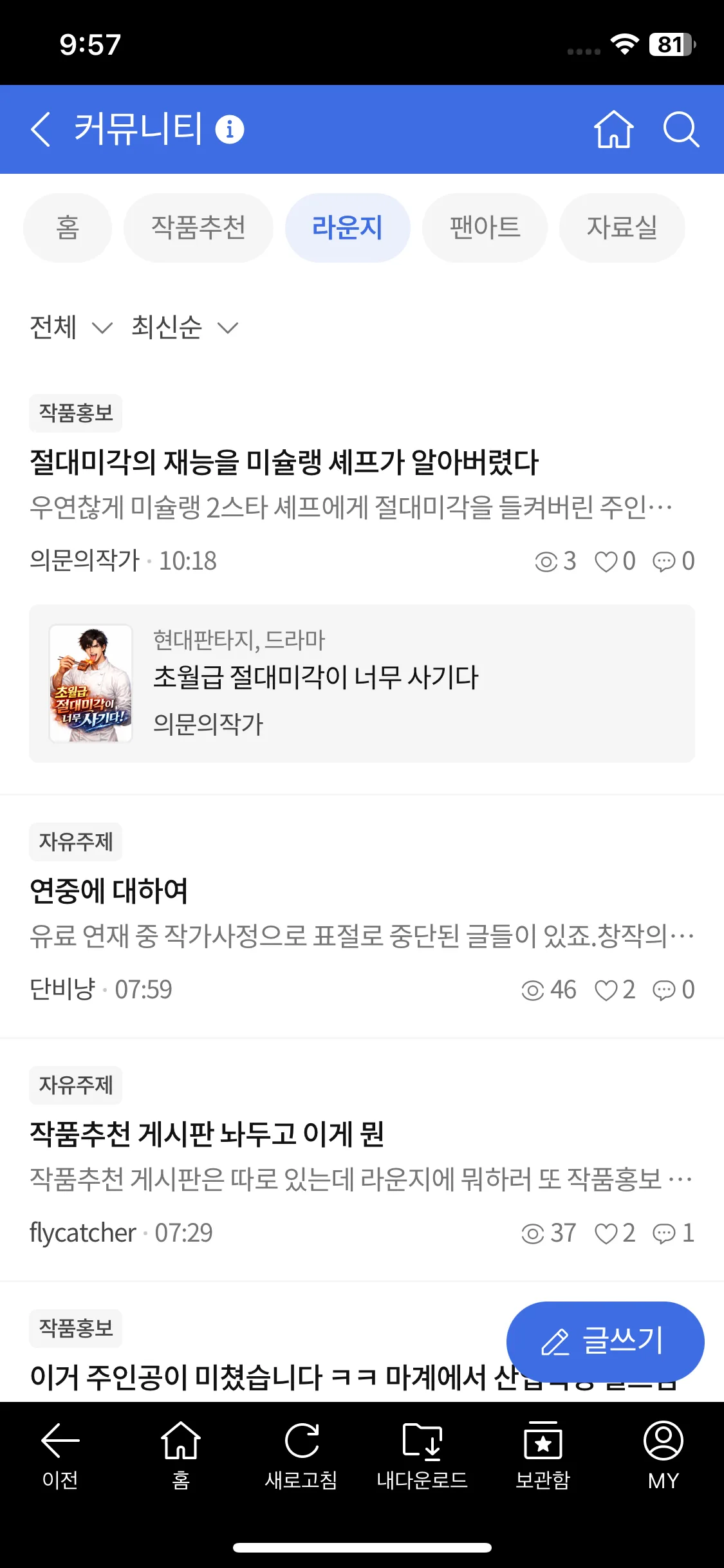Open post 절대미각의 재능을 미슐랭 셰프가 알아버렸다
724x1568 pixels.
pos(284,462)
